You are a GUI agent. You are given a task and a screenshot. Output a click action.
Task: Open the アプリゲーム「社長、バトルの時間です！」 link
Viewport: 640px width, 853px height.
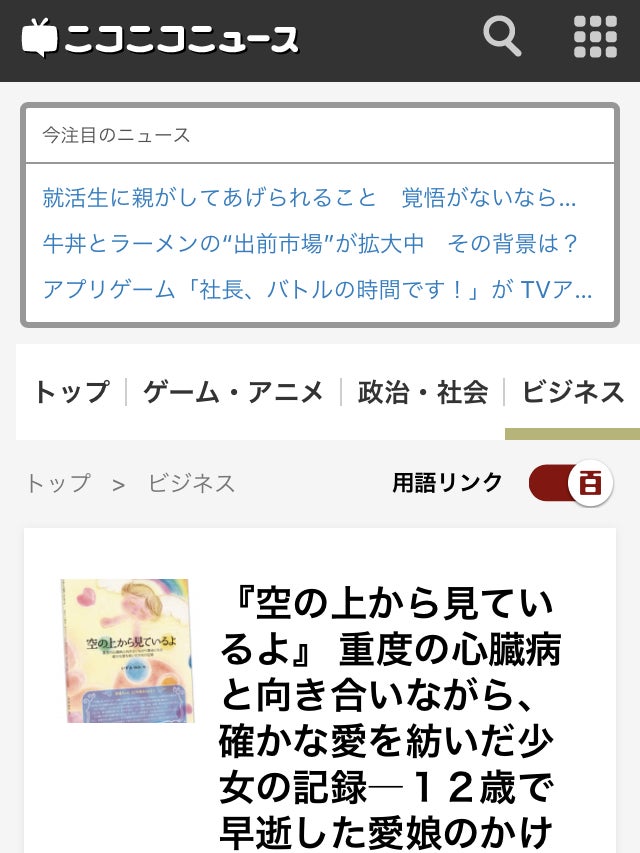pos(317,290)
